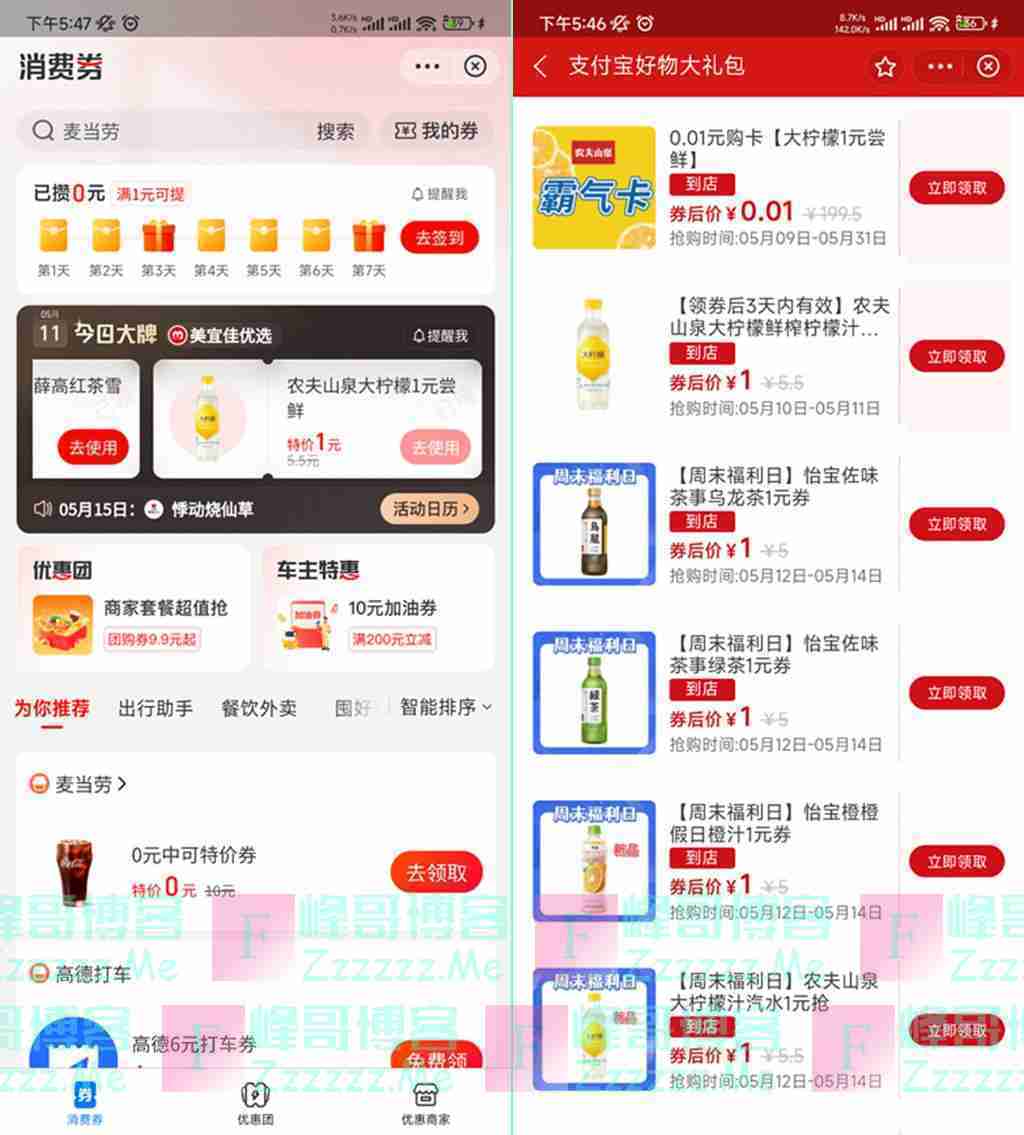Use the 农夫山泉大柠檬1元尝鲜 coupon via 去使用
Image resolution: width=1024 pixels, height=1135 pixels.
pos(435,447)
